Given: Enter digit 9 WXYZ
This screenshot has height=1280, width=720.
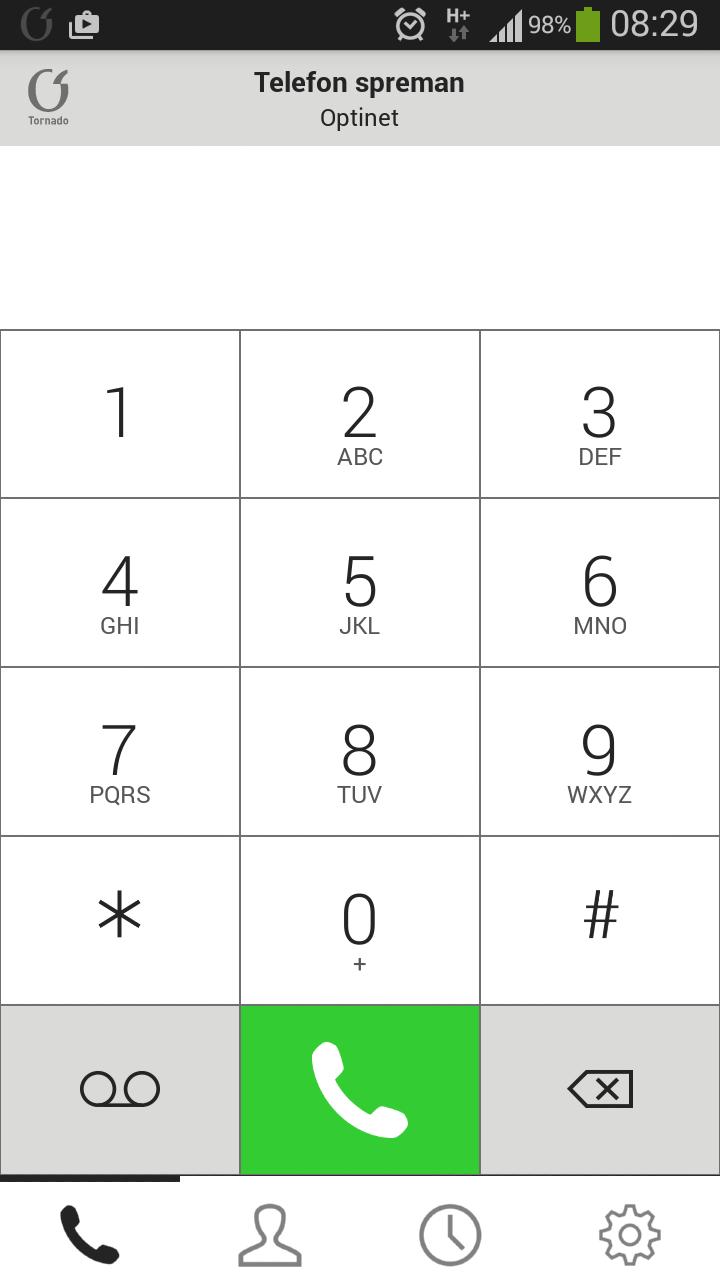Looking at the screenshot, I should [x=600, y=752].
